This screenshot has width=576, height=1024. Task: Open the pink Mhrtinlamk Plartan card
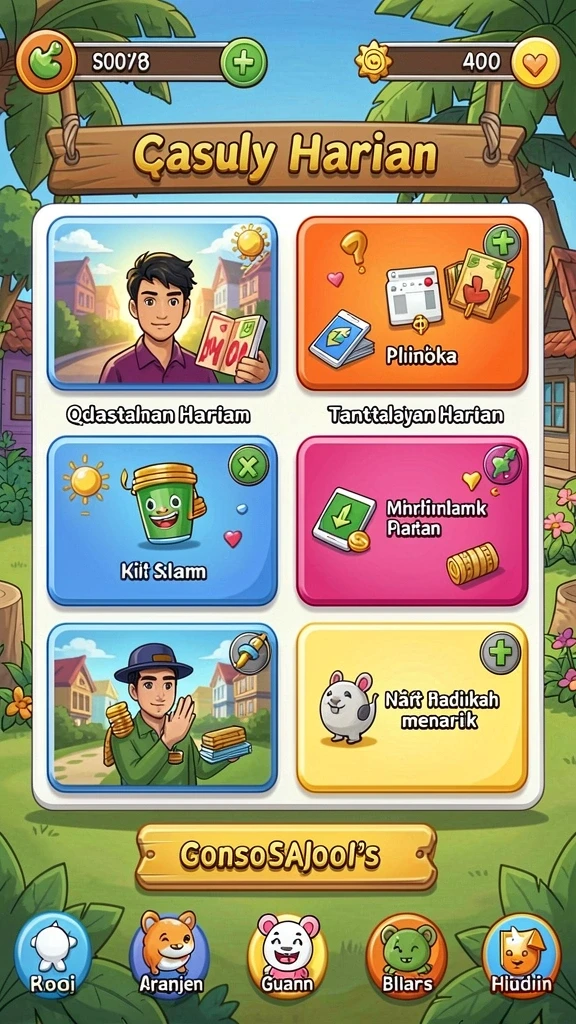412,521
